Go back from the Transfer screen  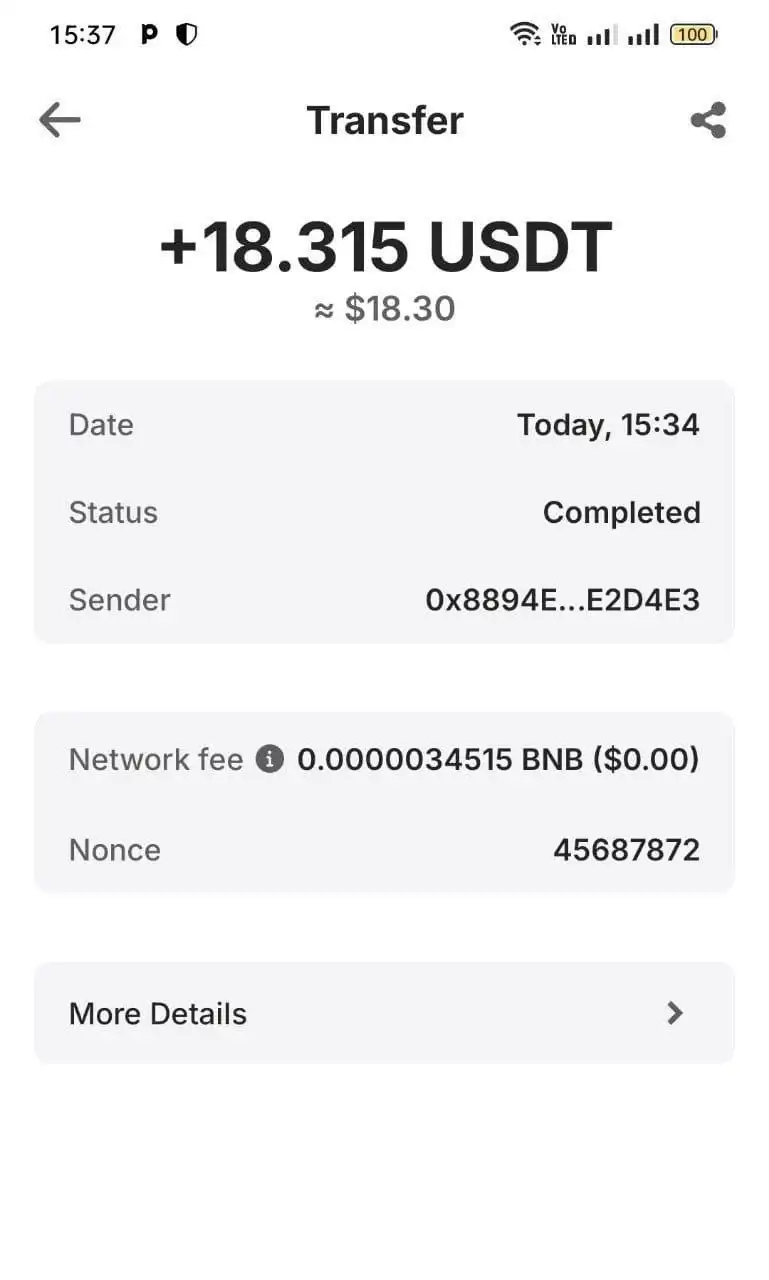59,121
